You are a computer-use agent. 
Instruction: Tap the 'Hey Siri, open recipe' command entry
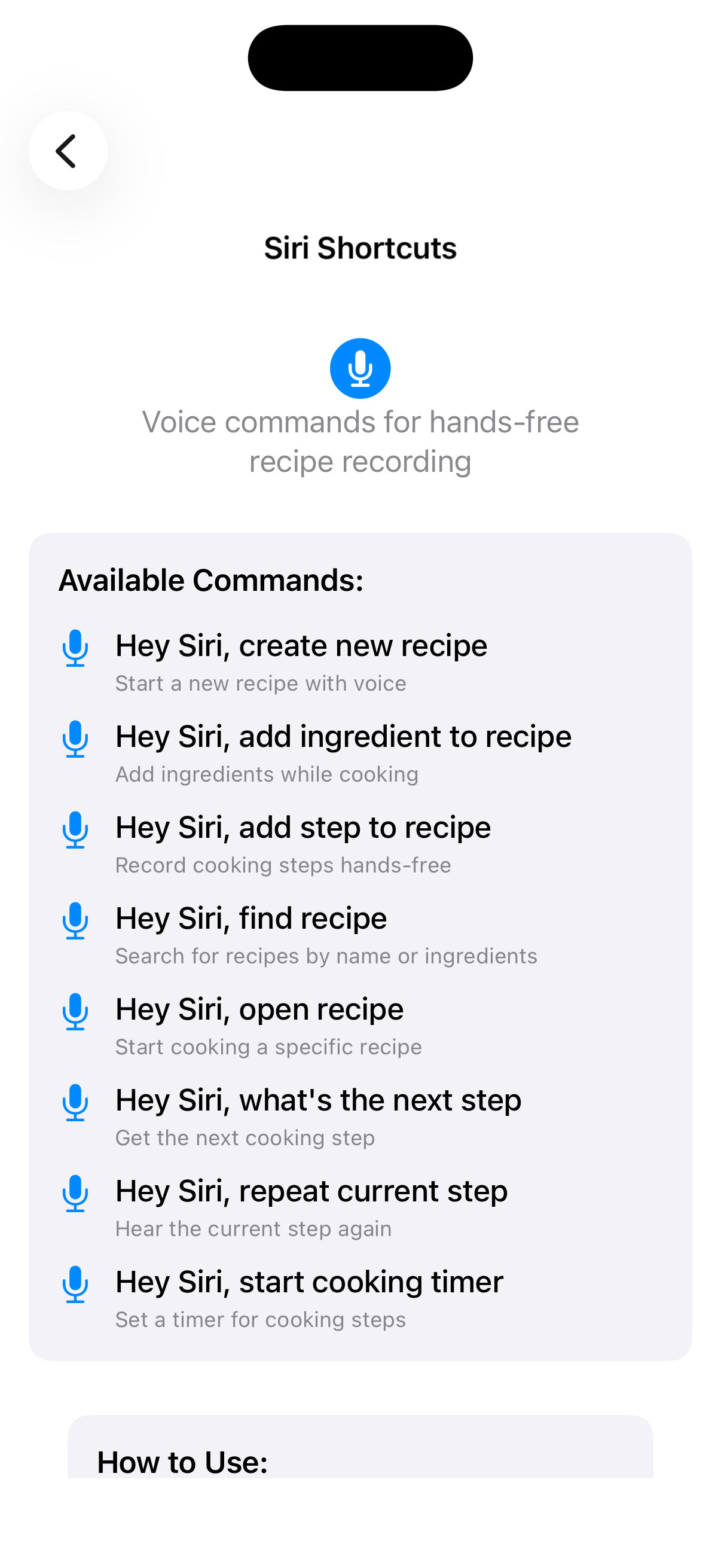pos(259,1009)
